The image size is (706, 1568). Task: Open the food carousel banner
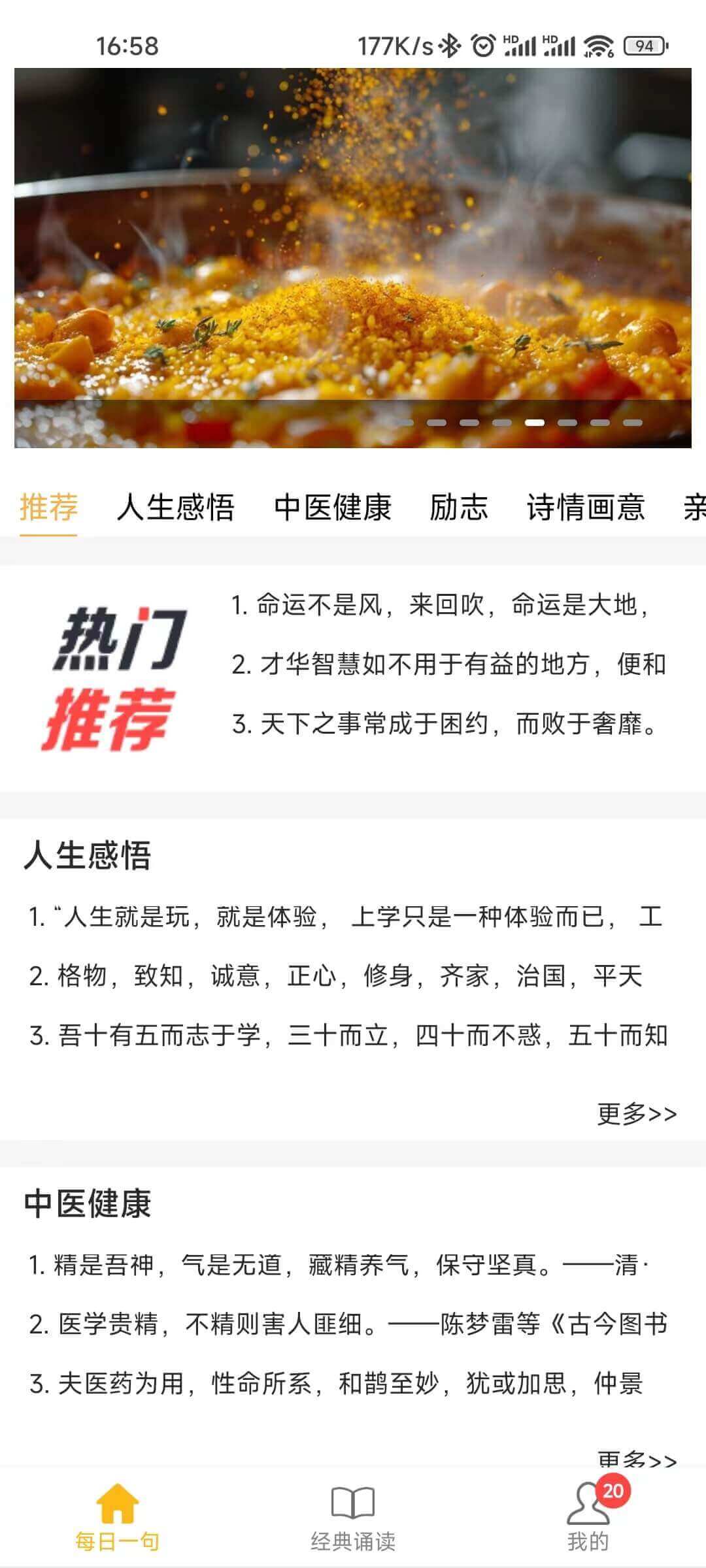point(353,258)
